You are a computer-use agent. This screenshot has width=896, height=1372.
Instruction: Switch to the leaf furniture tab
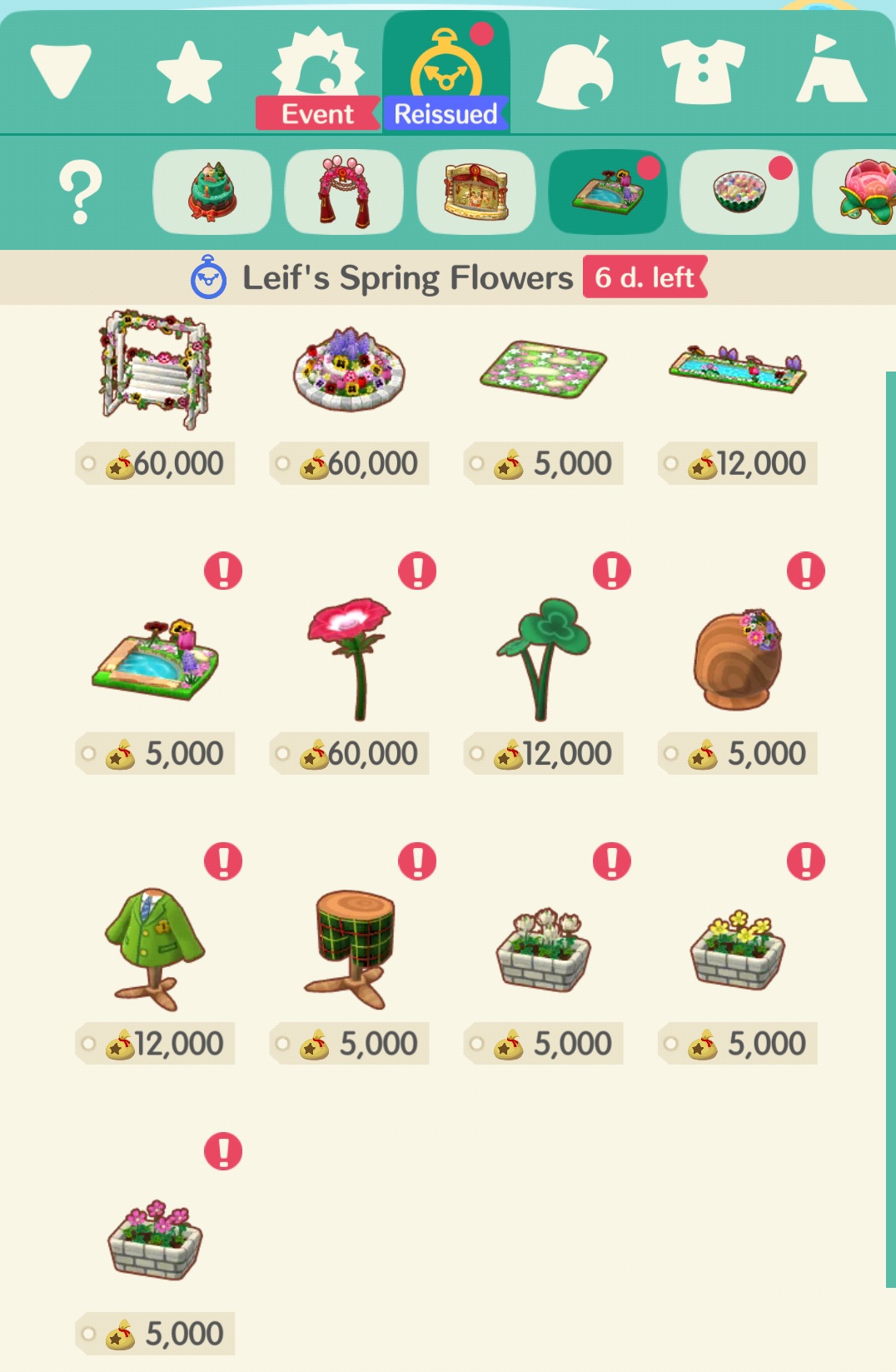coord(575,71)
